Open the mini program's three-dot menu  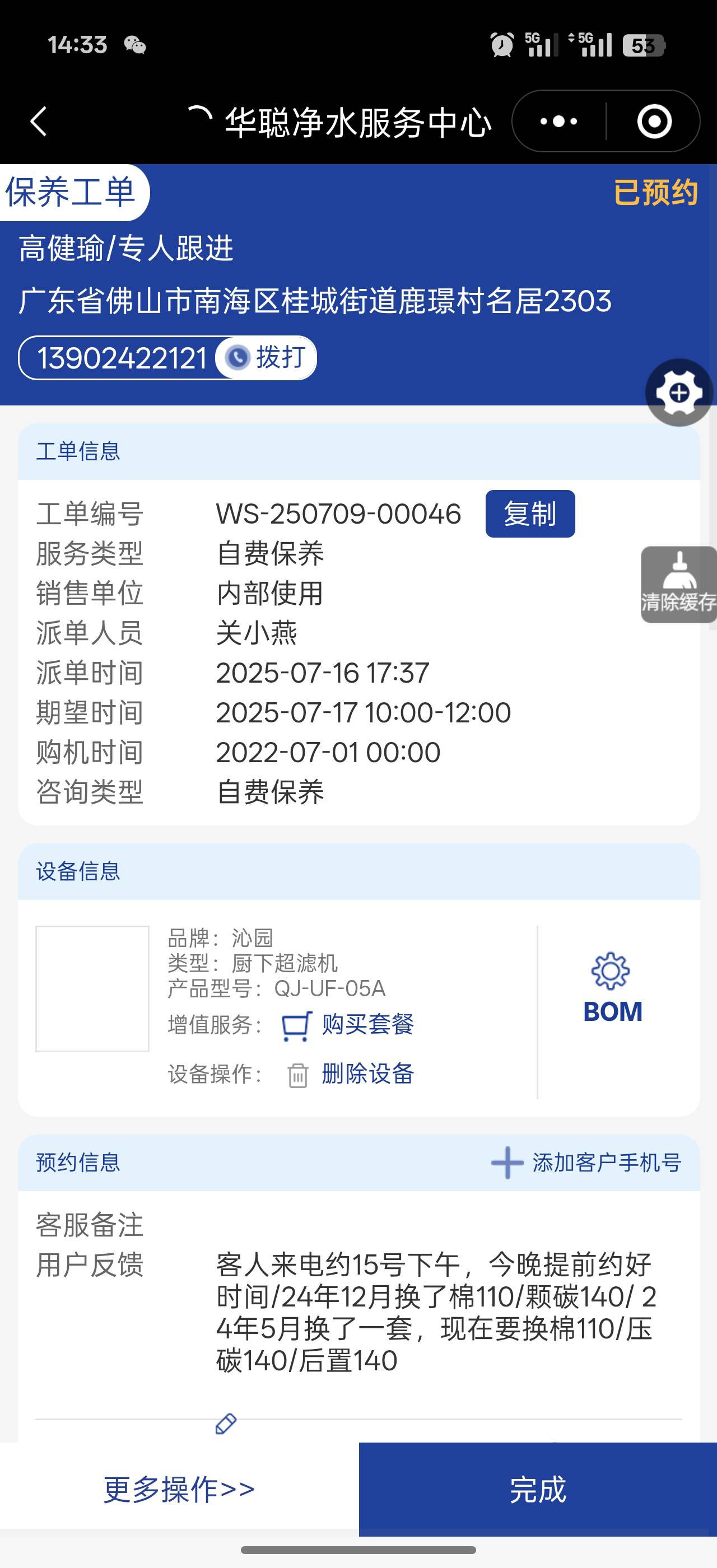click(x=558, y=122)
